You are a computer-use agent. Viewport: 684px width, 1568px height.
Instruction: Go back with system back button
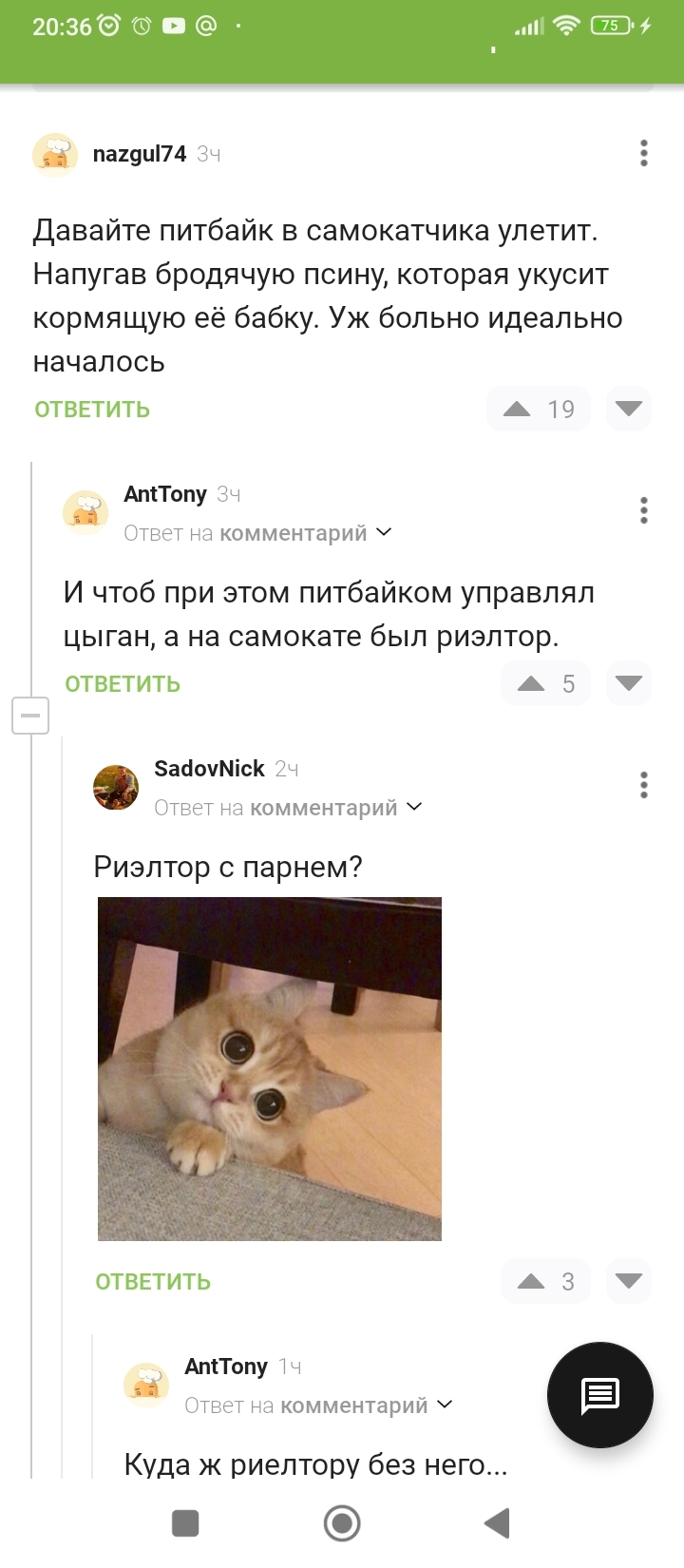click(x=497, y=1523)
